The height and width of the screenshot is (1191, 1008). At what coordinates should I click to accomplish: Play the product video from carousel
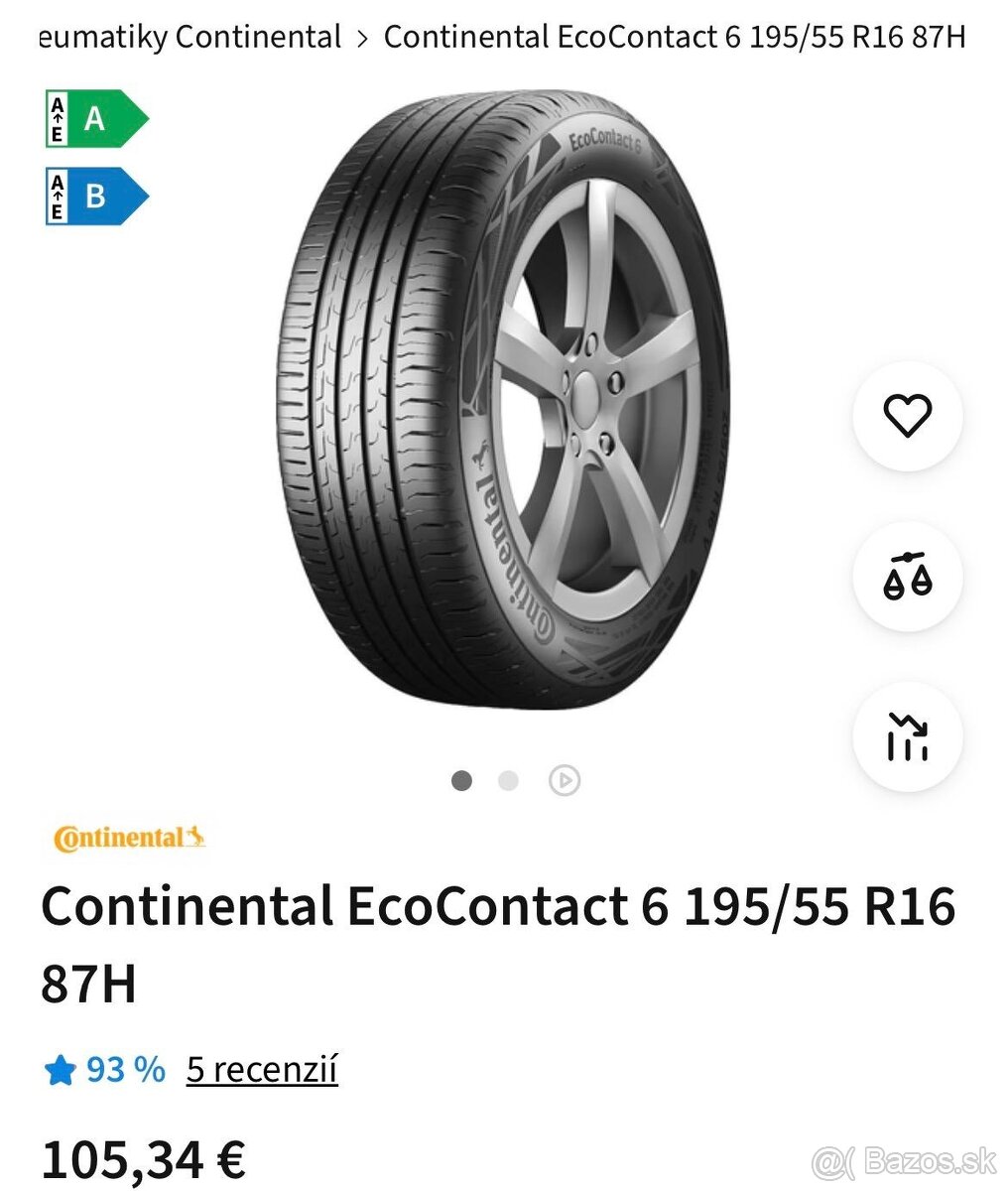click(565, 781)
